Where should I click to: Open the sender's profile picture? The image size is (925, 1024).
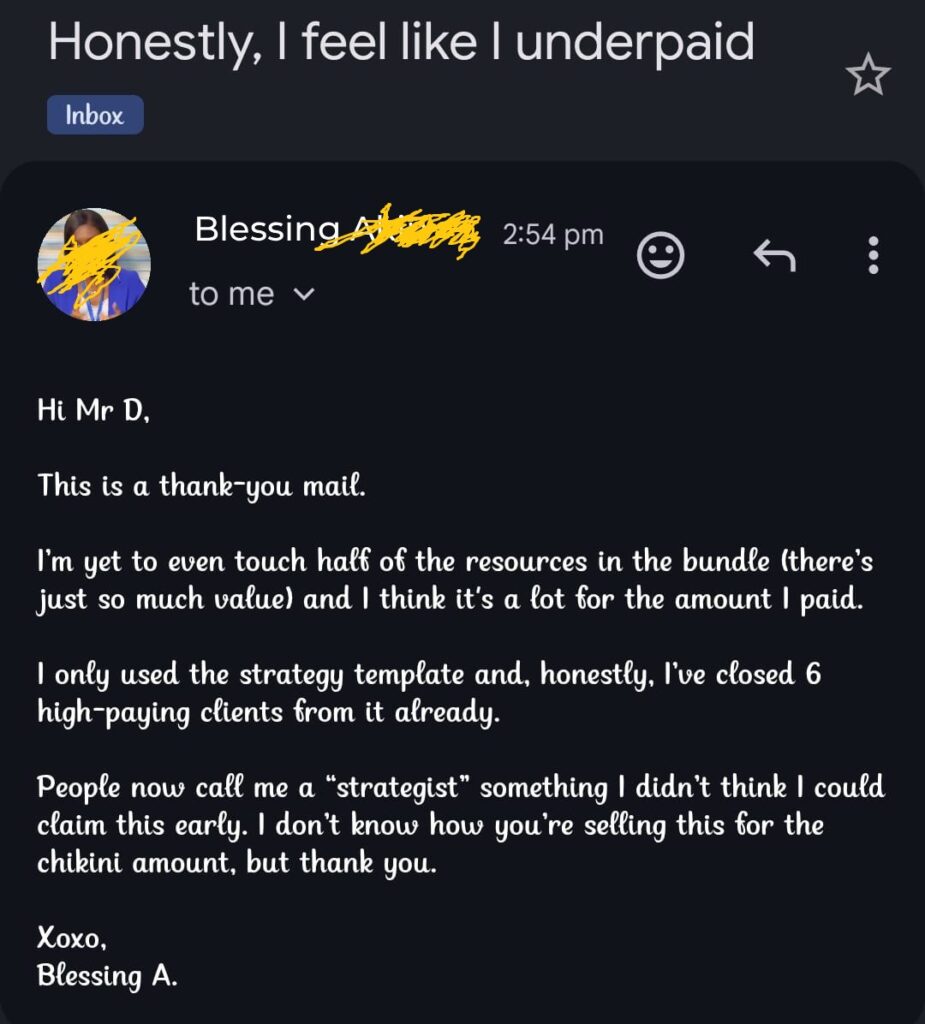(x=94, y=264)
